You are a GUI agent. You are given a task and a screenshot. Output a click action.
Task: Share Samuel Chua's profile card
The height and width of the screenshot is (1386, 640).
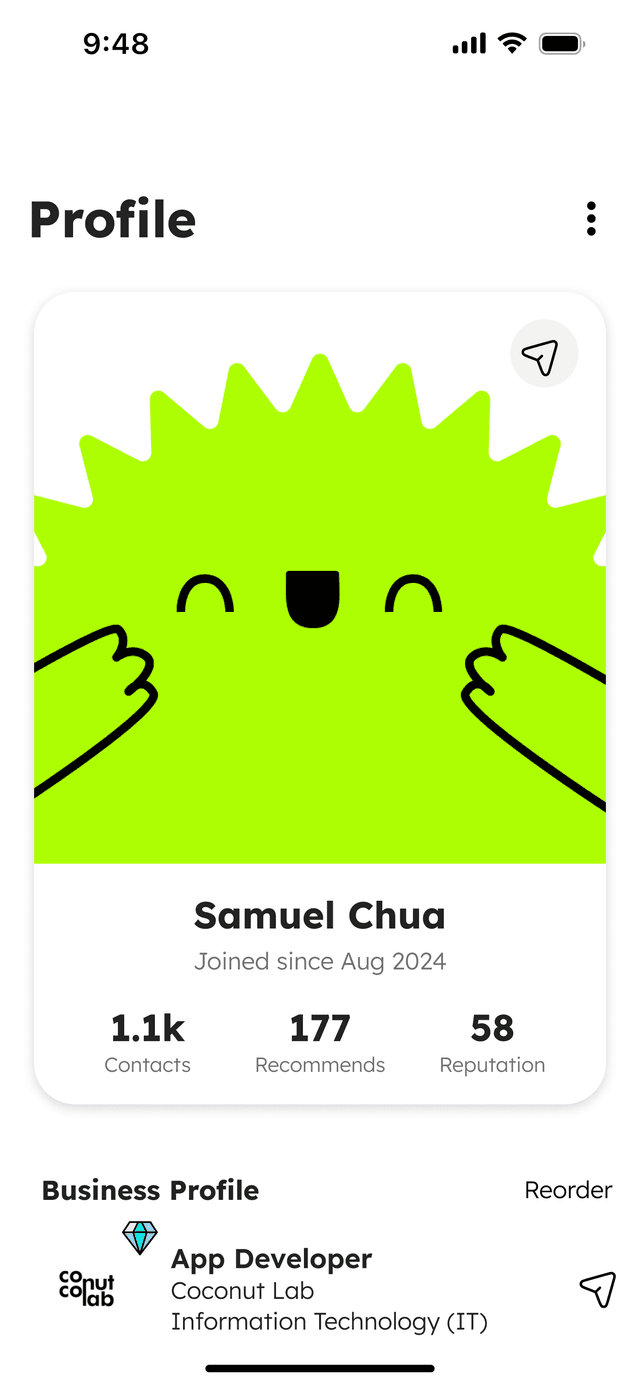(x=544, y=354)
